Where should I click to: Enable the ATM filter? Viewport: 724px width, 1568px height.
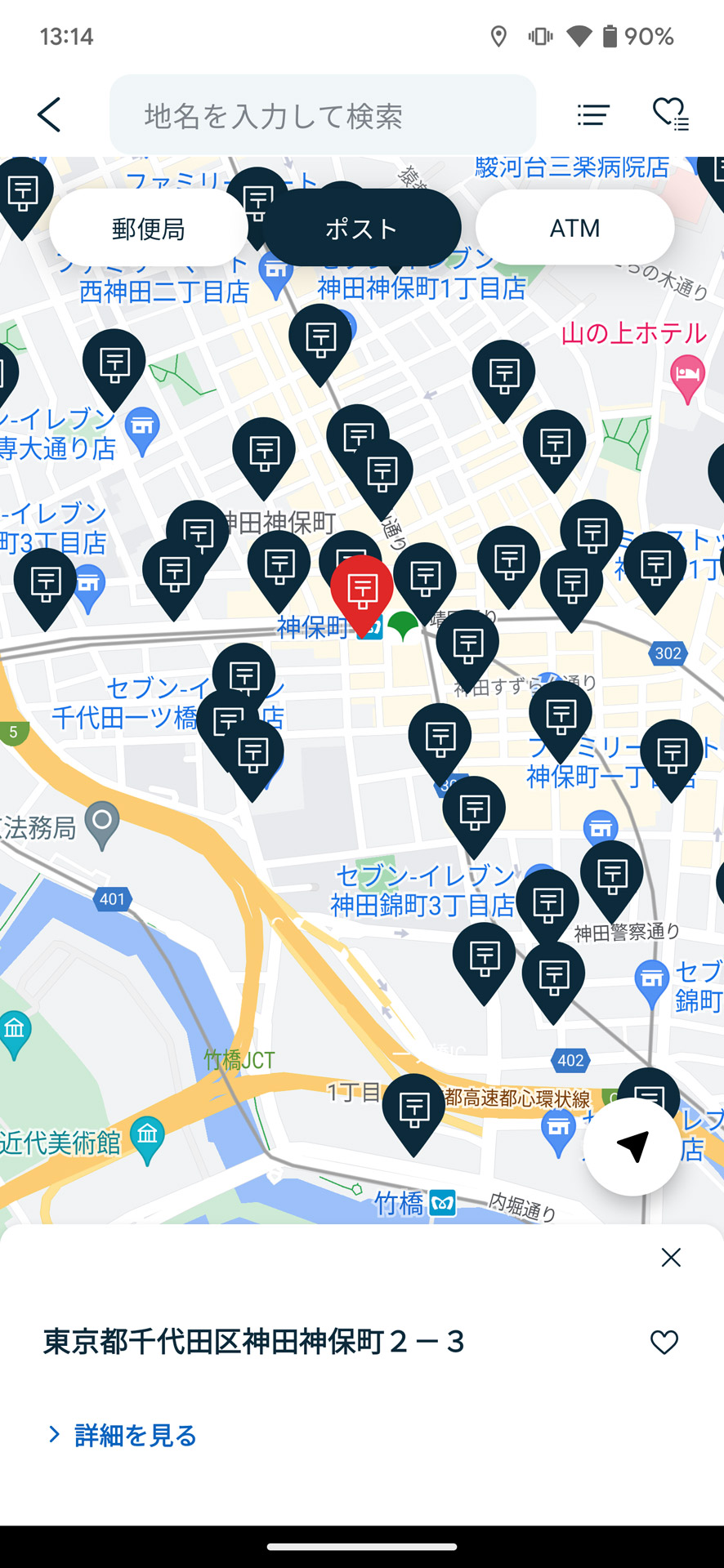point(574,228)
